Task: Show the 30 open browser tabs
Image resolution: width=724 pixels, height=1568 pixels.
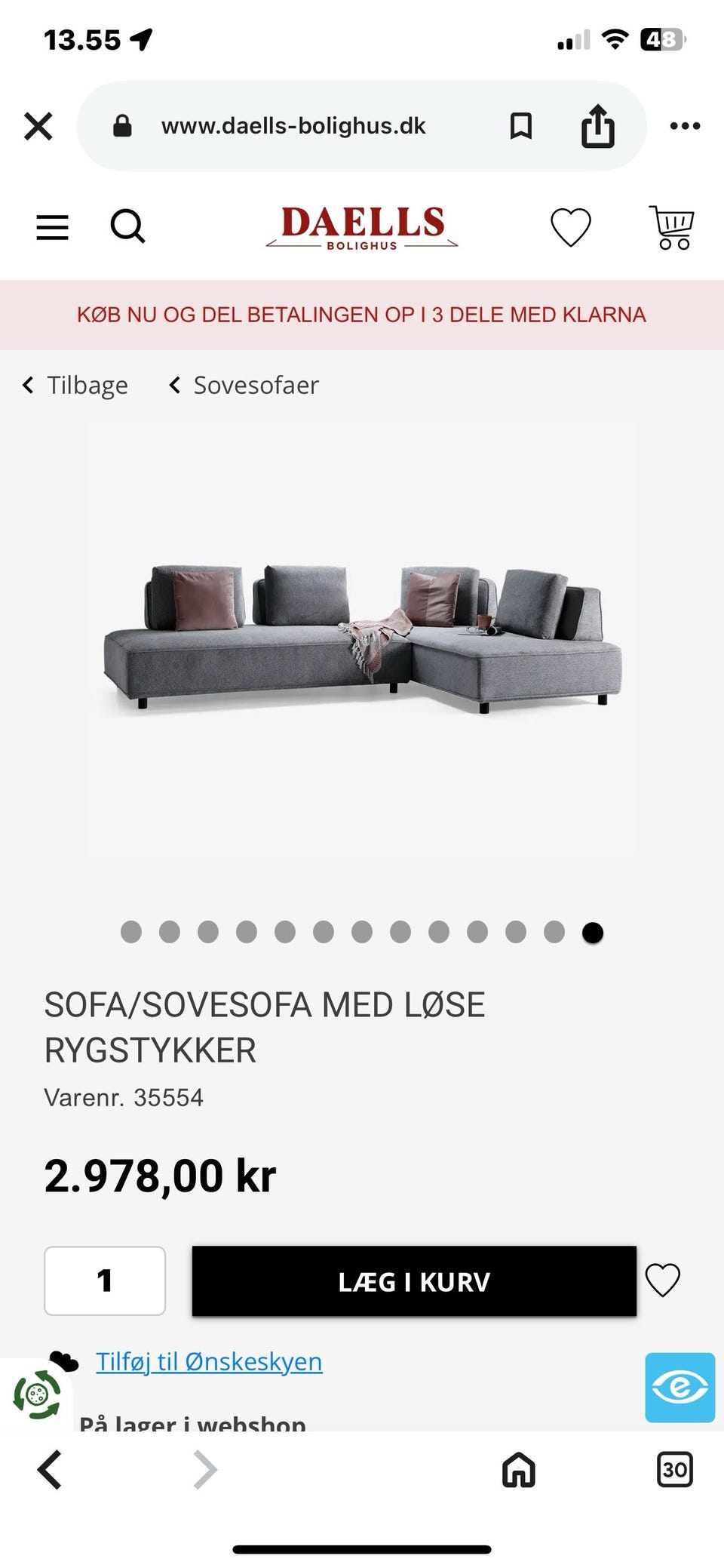Action: coord(674,1469)
